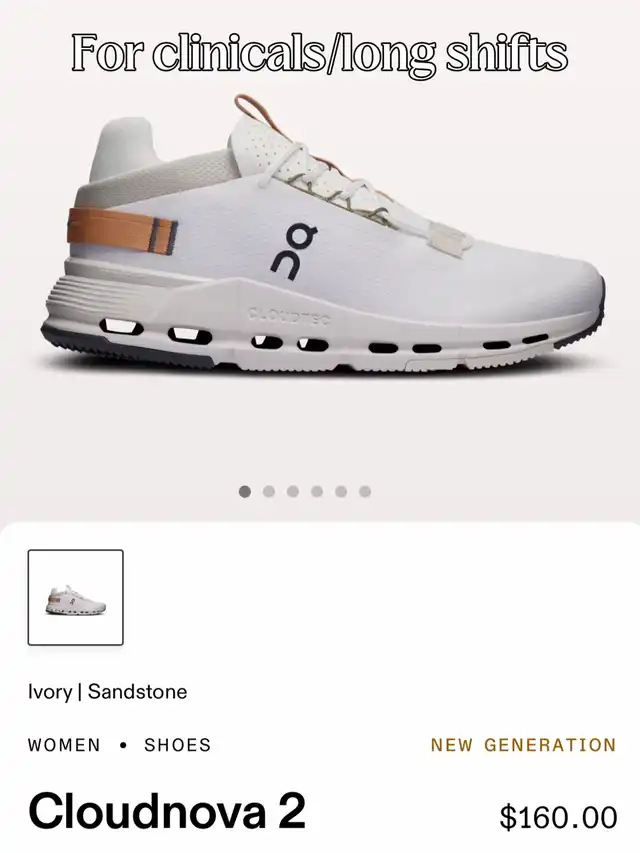Jump to the second product photo dot
Viewport: 640px width, 853px height.
269,491
